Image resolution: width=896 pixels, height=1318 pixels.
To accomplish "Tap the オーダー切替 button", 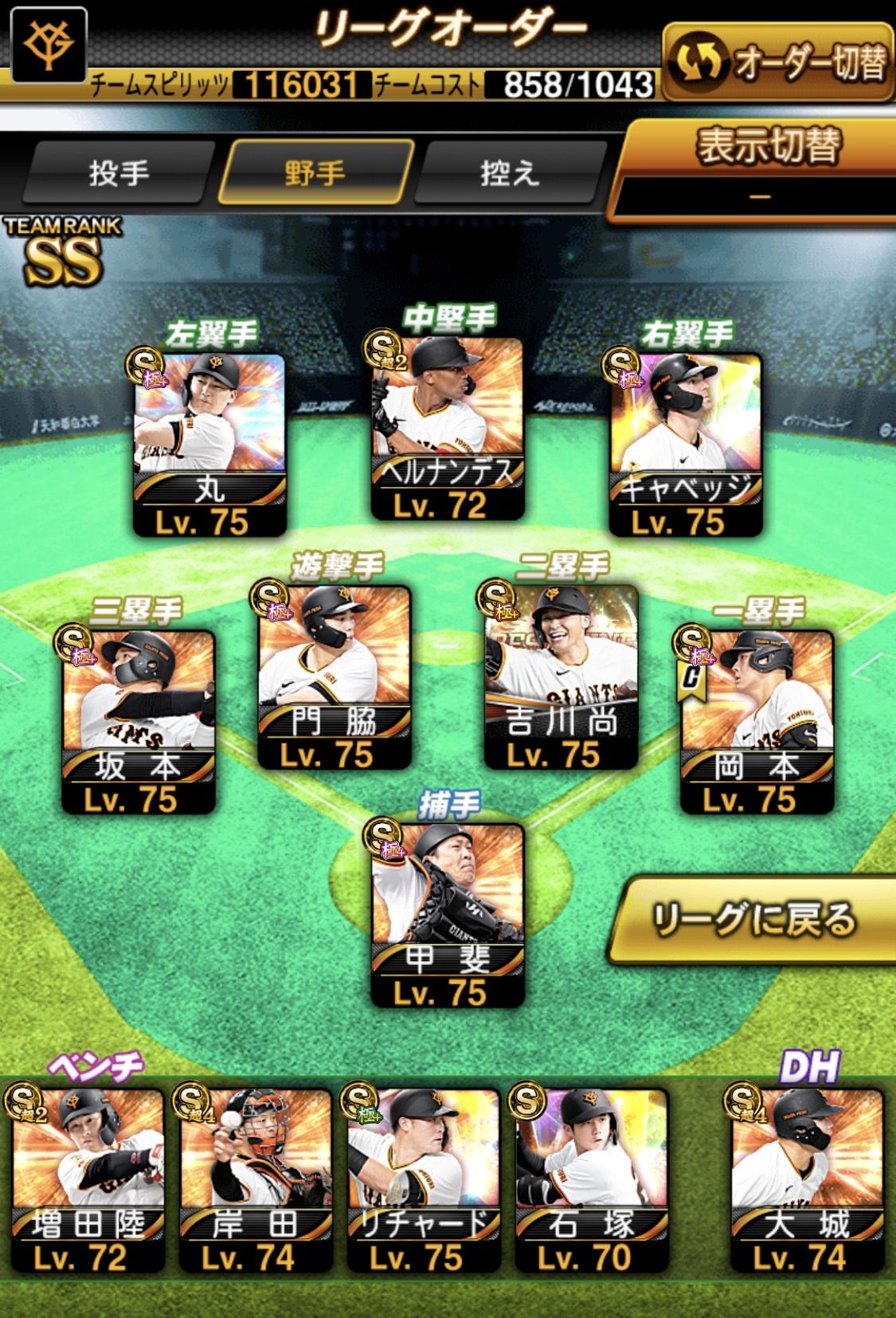I will click(778, 61).
